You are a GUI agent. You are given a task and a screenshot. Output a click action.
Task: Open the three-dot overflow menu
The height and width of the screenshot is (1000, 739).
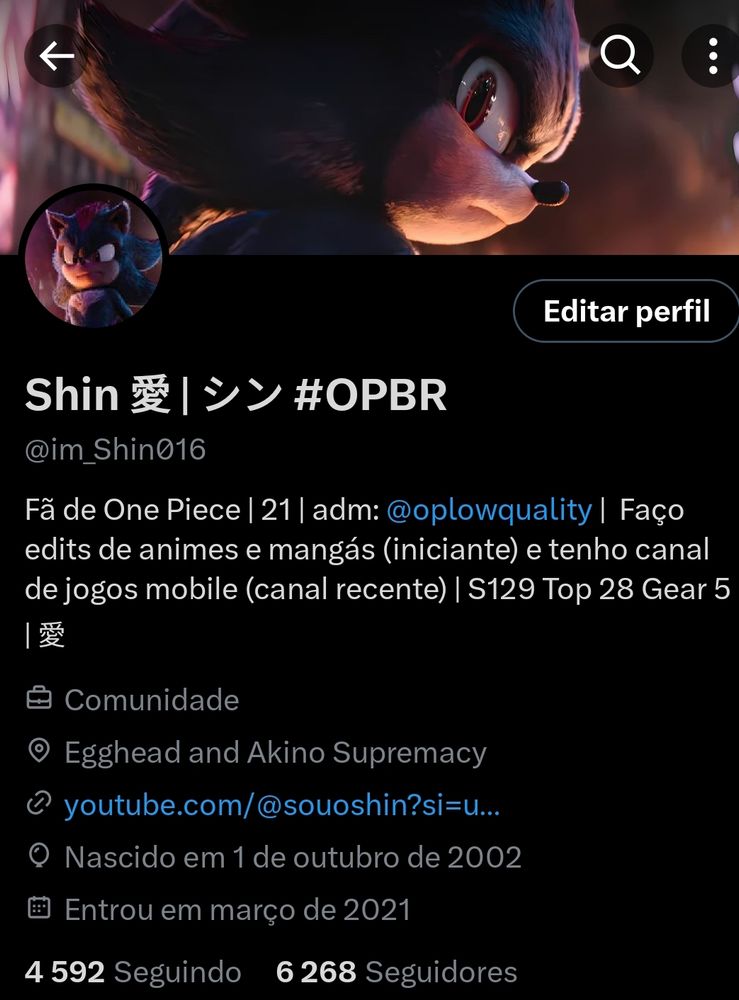pos(712,56)
